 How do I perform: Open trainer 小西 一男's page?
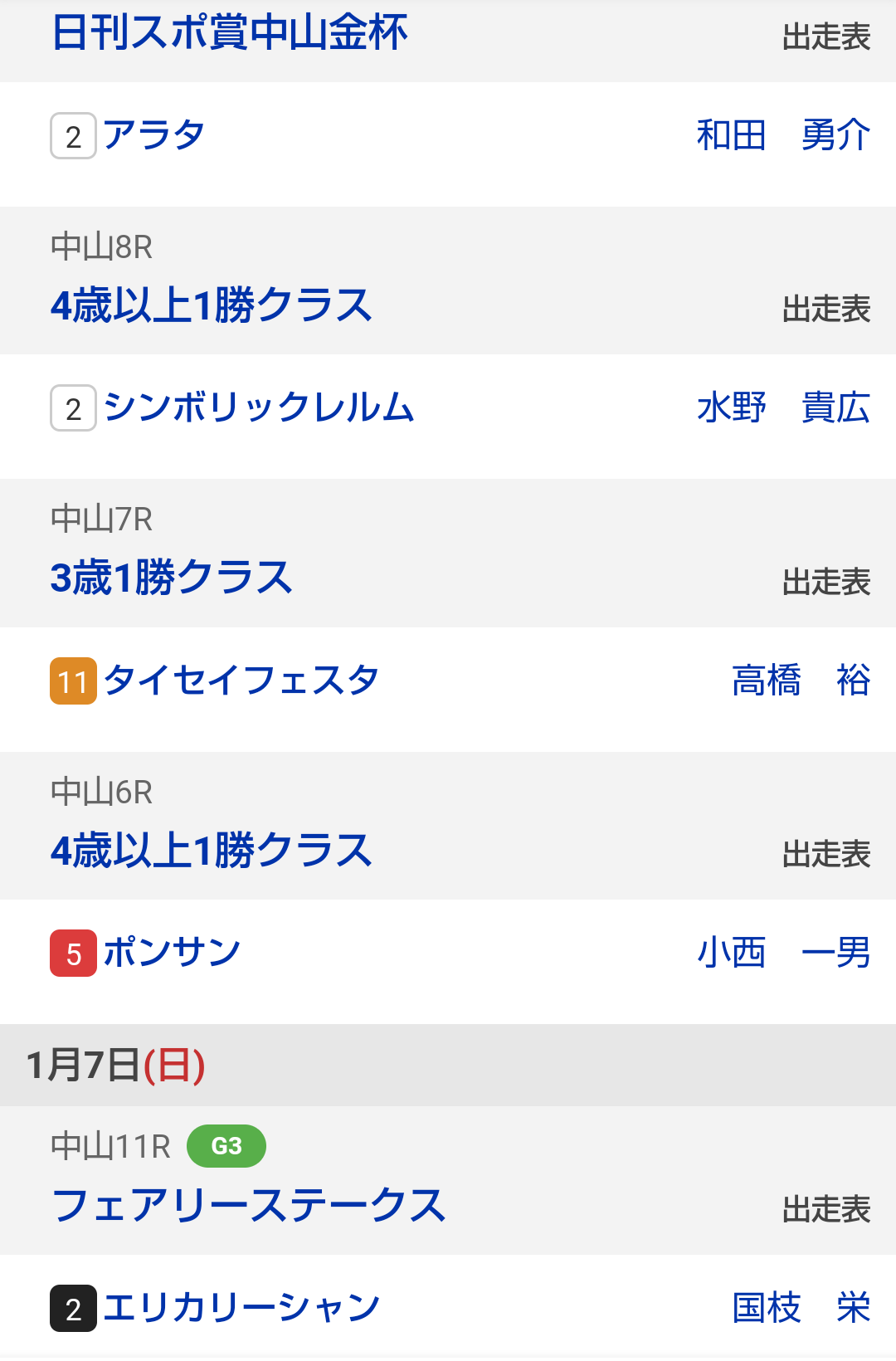pos(782,953)
